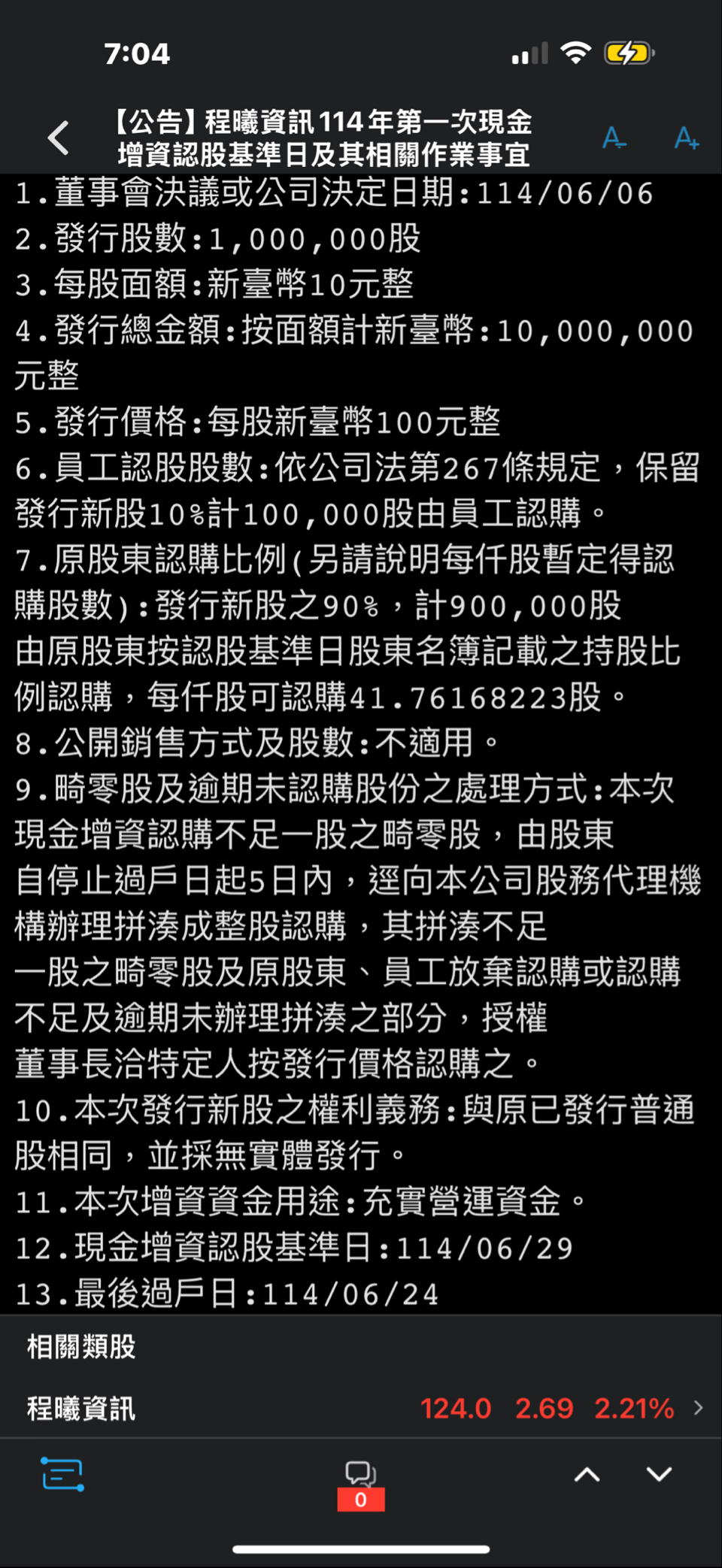The image size is (722, 1568).
Task: Go to the previous article with the up arrow
Action: (x=587, y=1474)
